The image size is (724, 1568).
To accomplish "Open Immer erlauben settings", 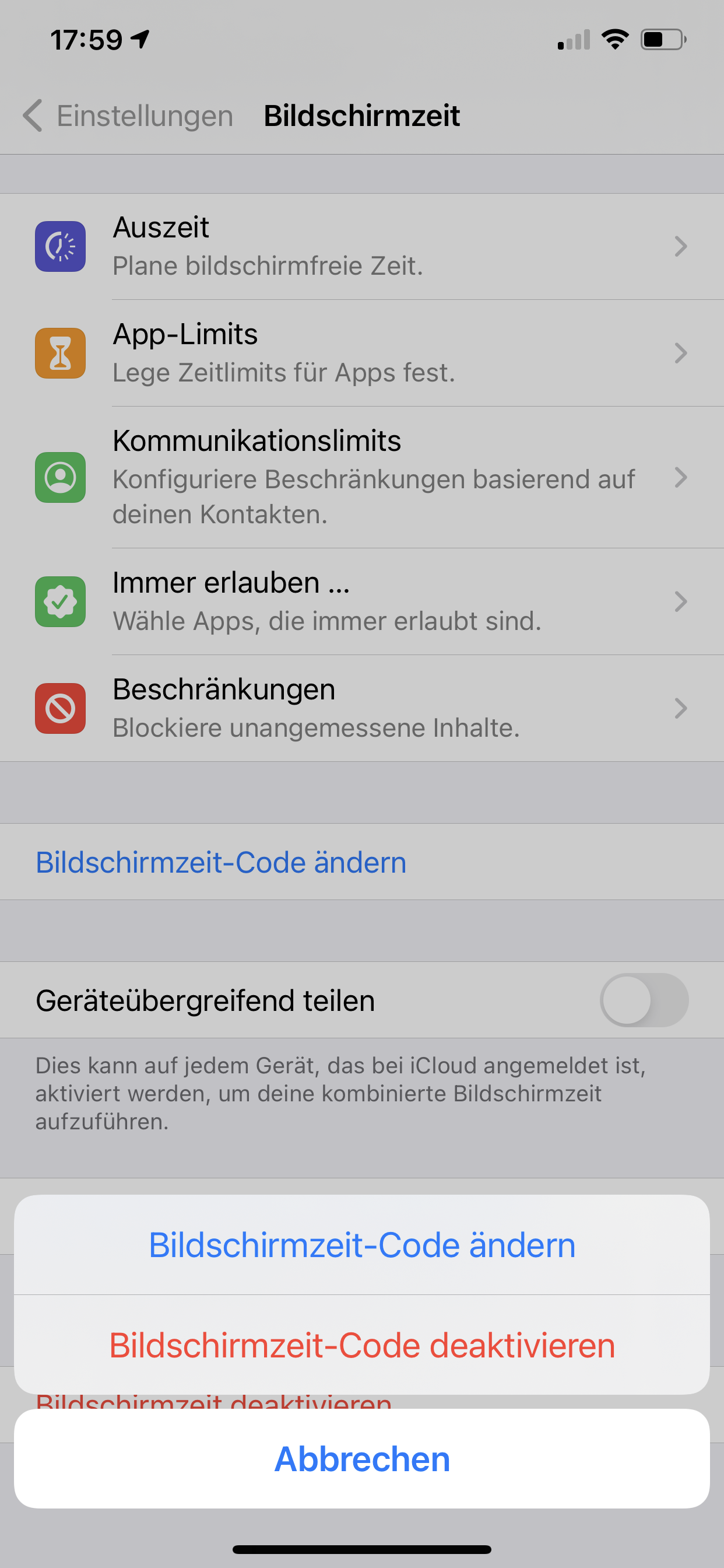I will (361, 601).
